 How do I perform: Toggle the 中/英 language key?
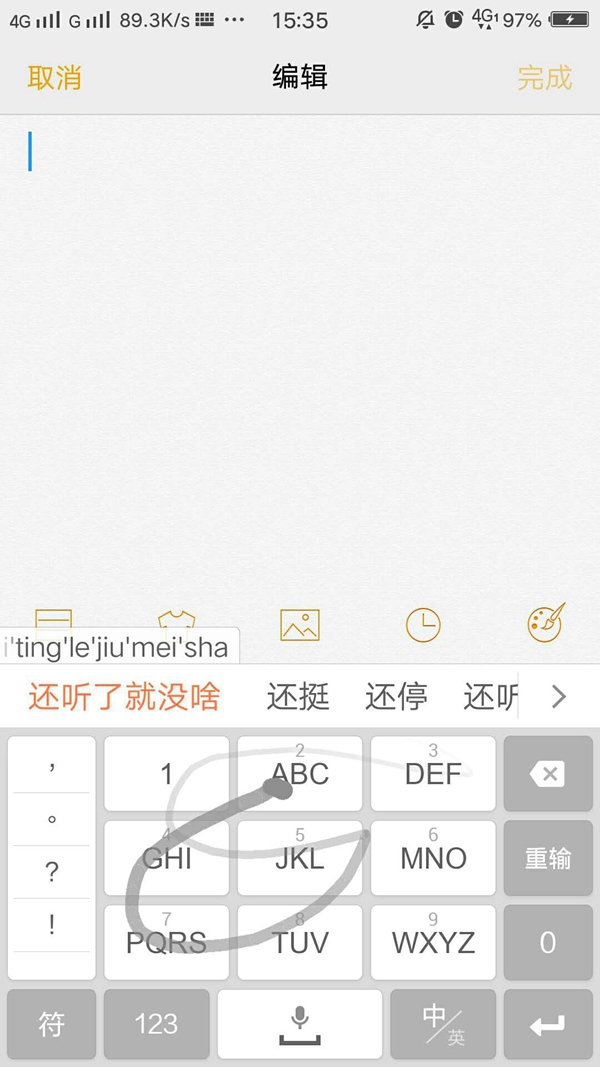[443, 1023]
